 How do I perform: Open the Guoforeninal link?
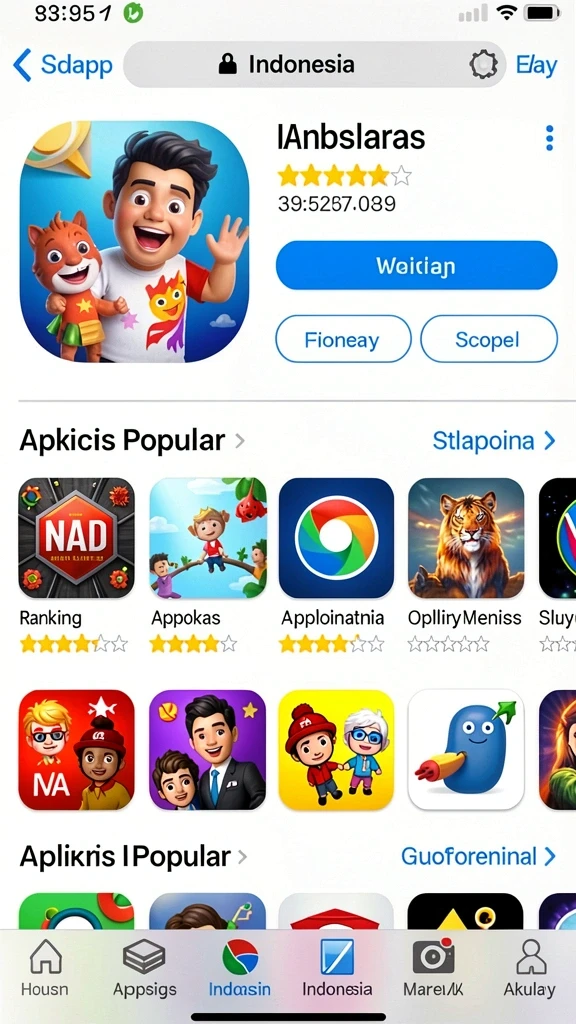(479, 856)
